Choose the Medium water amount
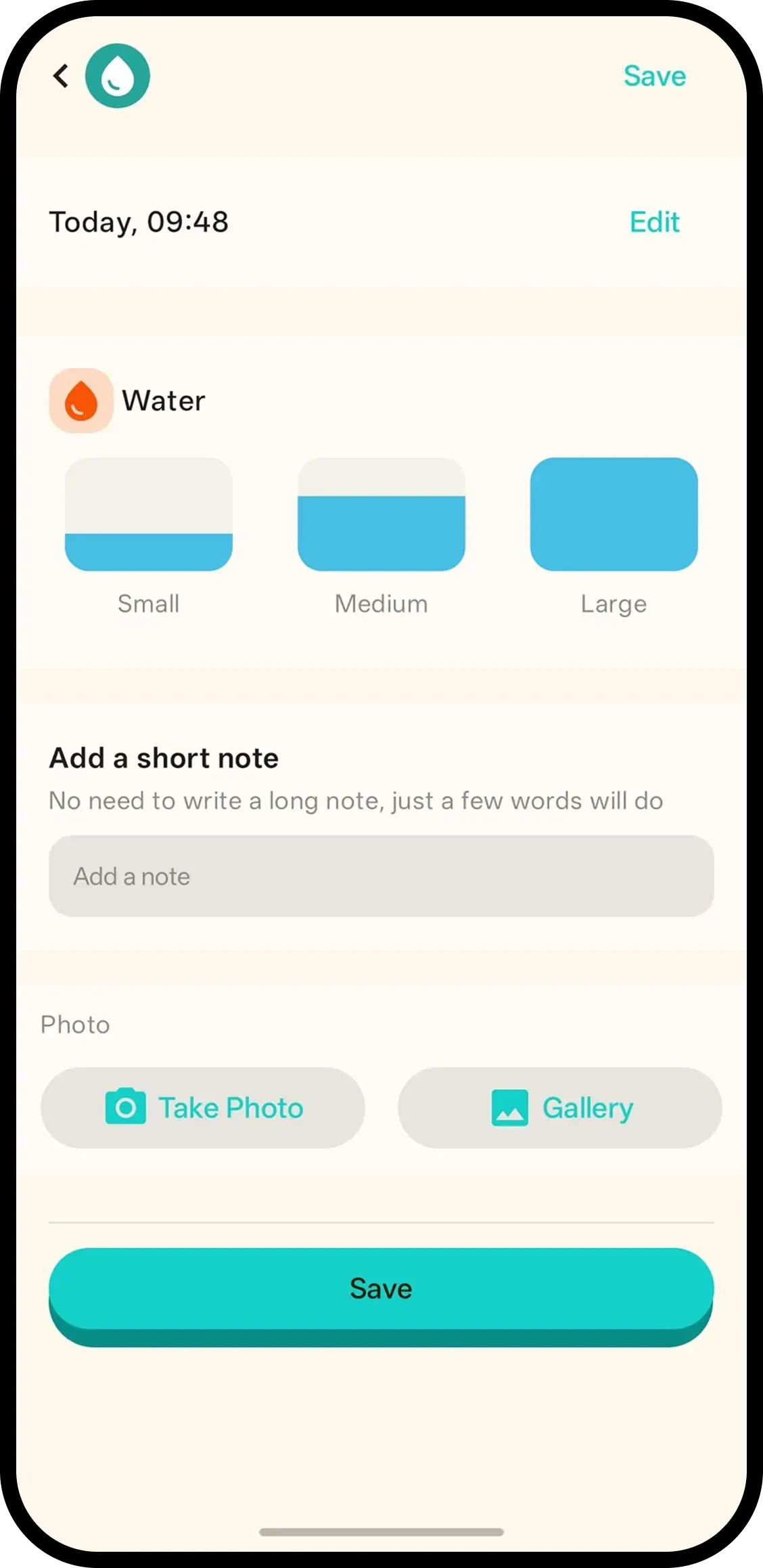 click(381, 514)
